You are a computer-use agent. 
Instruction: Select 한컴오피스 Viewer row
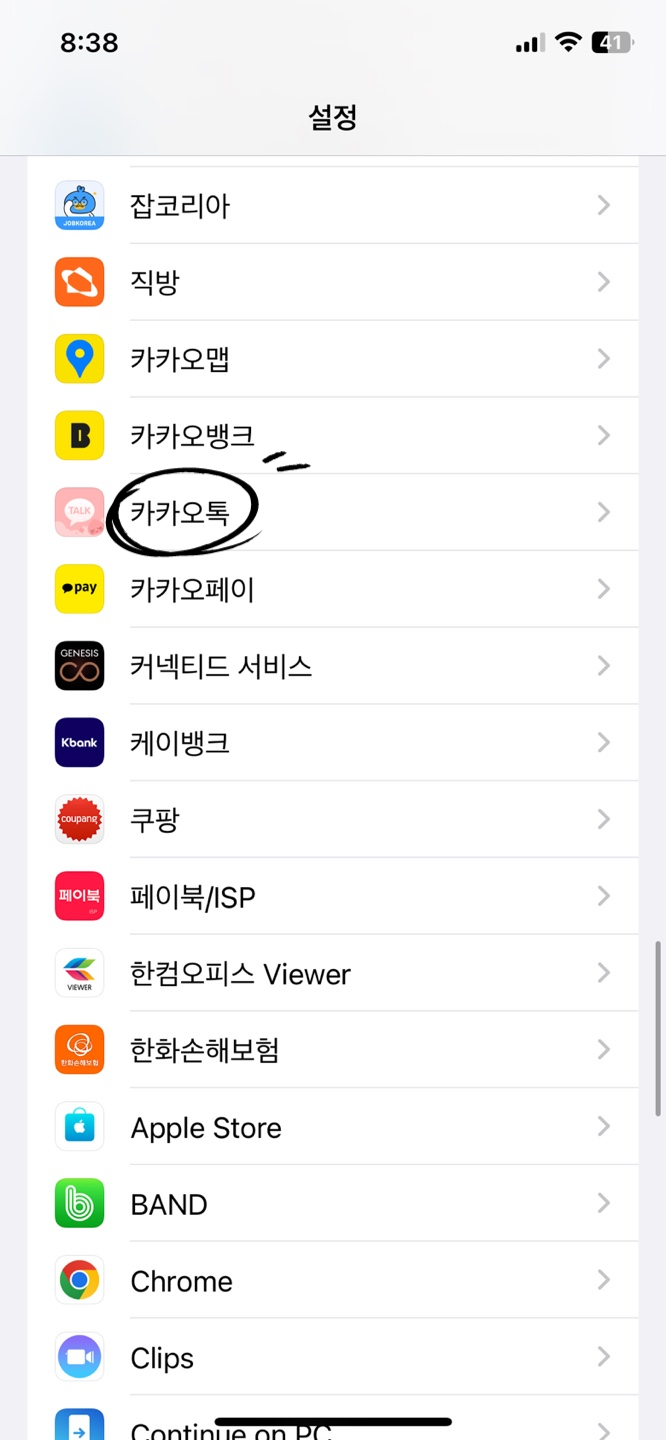tap(332, 974)
